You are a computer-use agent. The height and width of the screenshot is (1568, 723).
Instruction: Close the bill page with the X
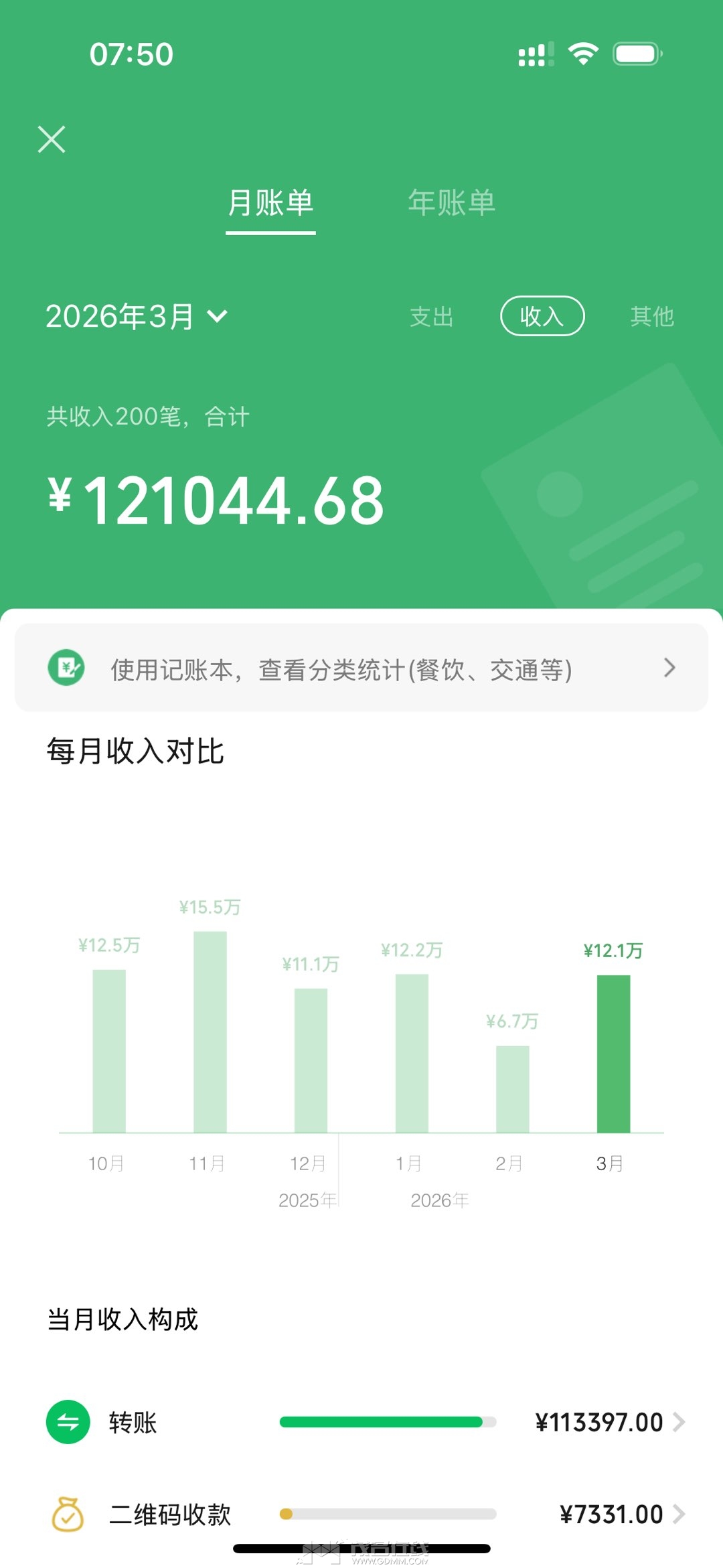(52, 139)
